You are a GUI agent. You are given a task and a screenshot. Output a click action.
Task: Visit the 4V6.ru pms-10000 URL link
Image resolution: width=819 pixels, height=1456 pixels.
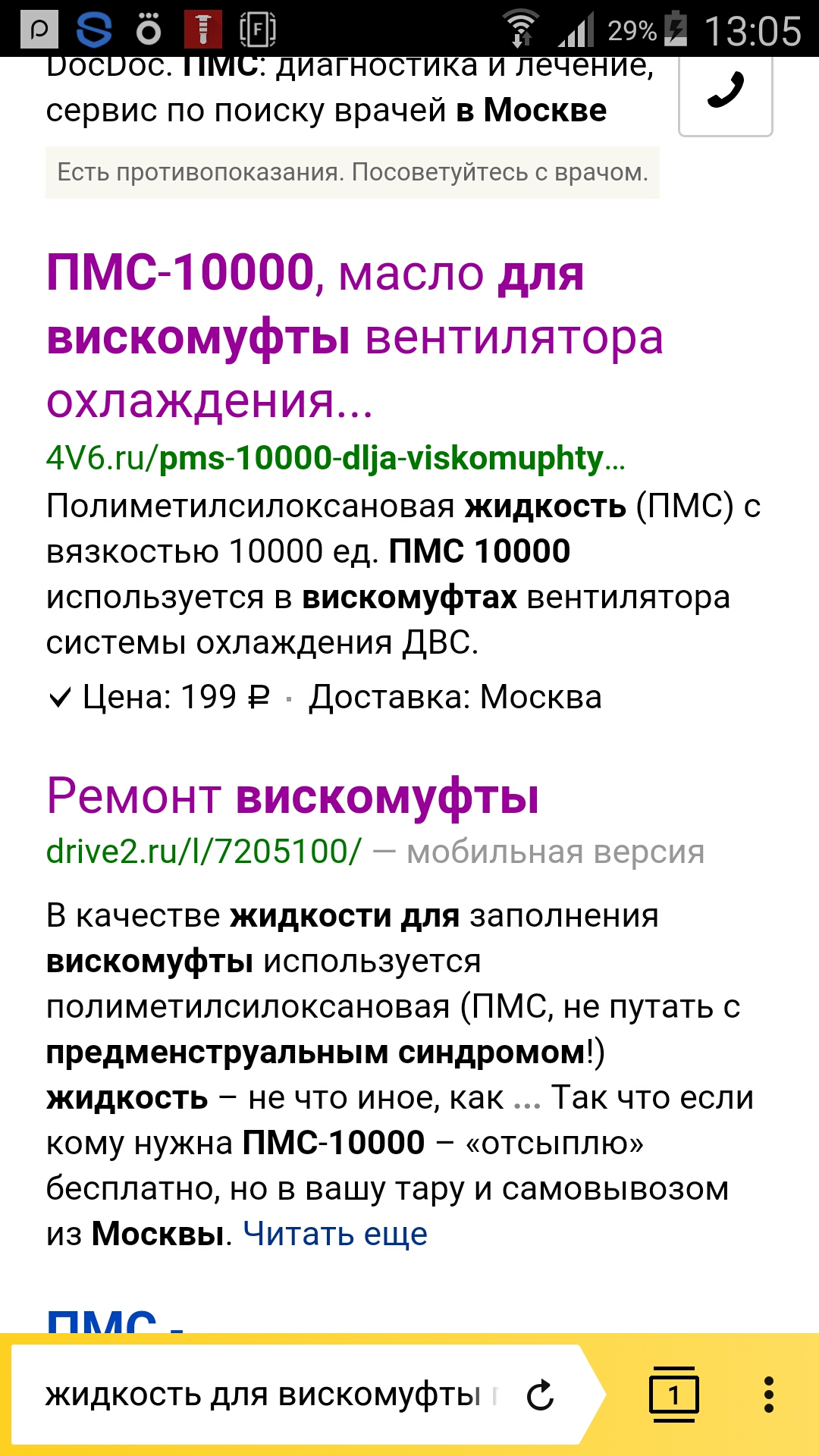tap(335, 459)
